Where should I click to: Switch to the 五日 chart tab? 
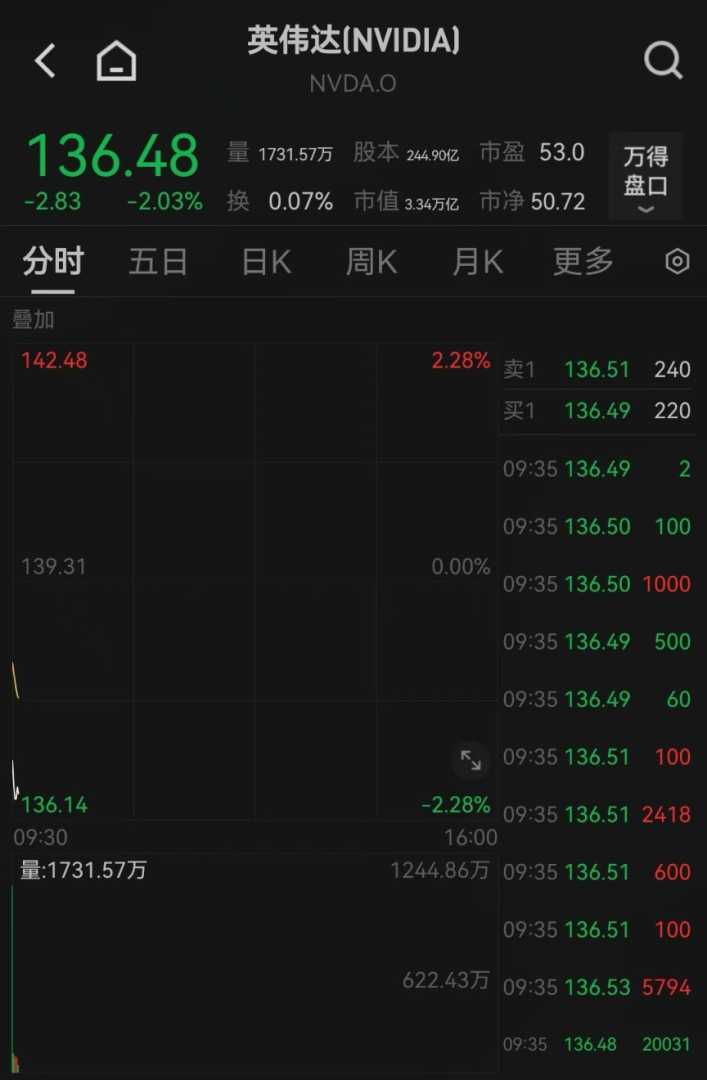point(158,262)
